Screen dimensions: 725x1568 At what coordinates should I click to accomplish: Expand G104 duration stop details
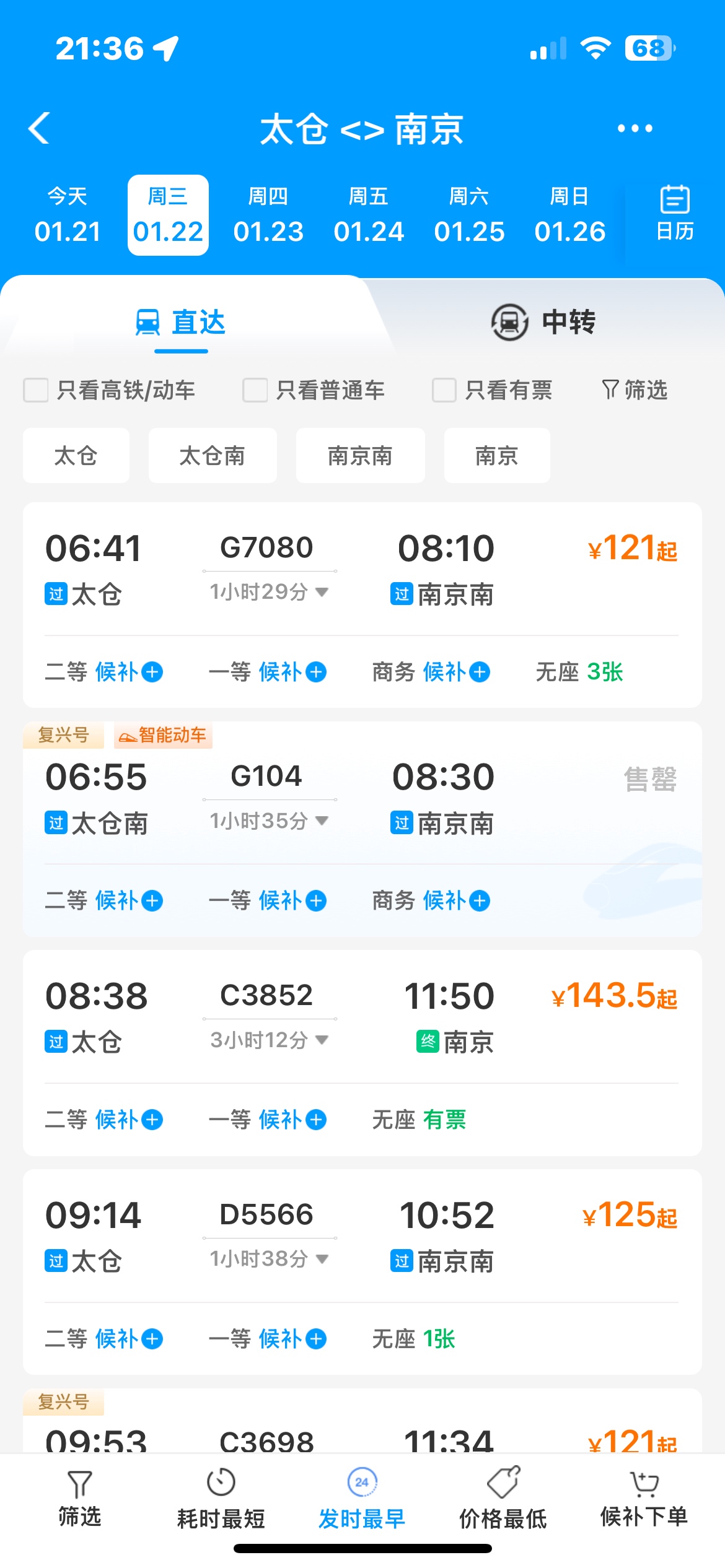click(x=269, y=821)
